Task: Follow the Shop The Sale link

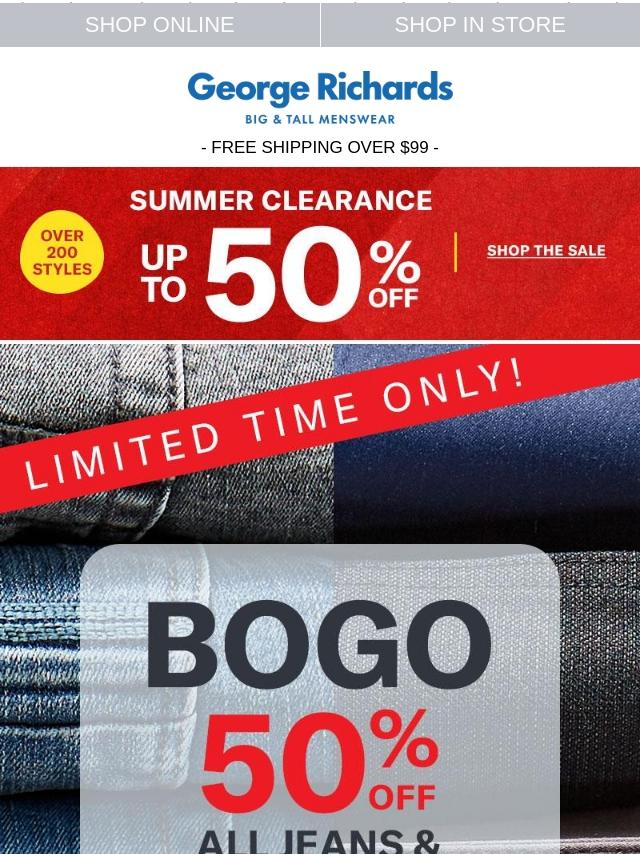Action: tap(546, 251)
